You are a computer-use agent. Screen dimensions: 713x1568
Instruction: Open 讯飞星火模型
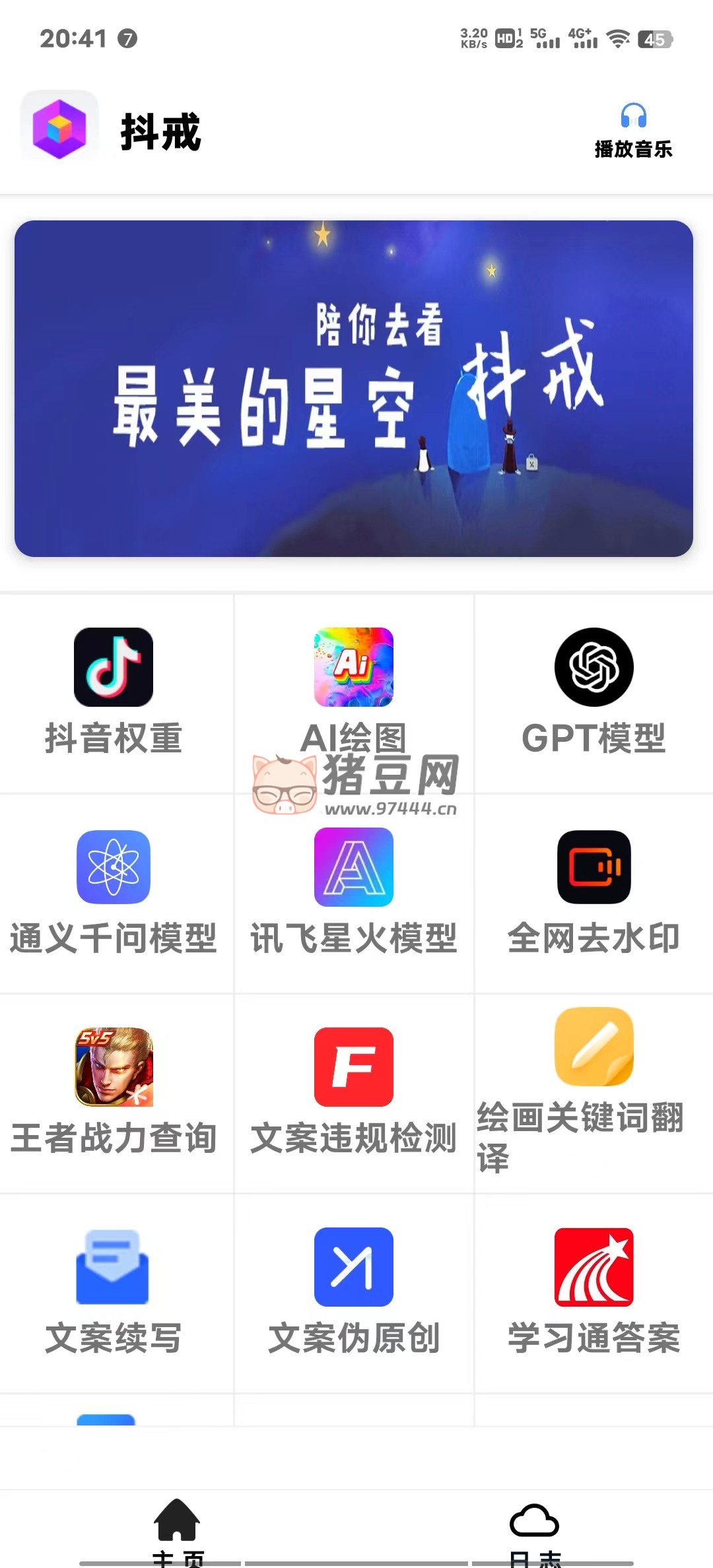tap(354, 892)
